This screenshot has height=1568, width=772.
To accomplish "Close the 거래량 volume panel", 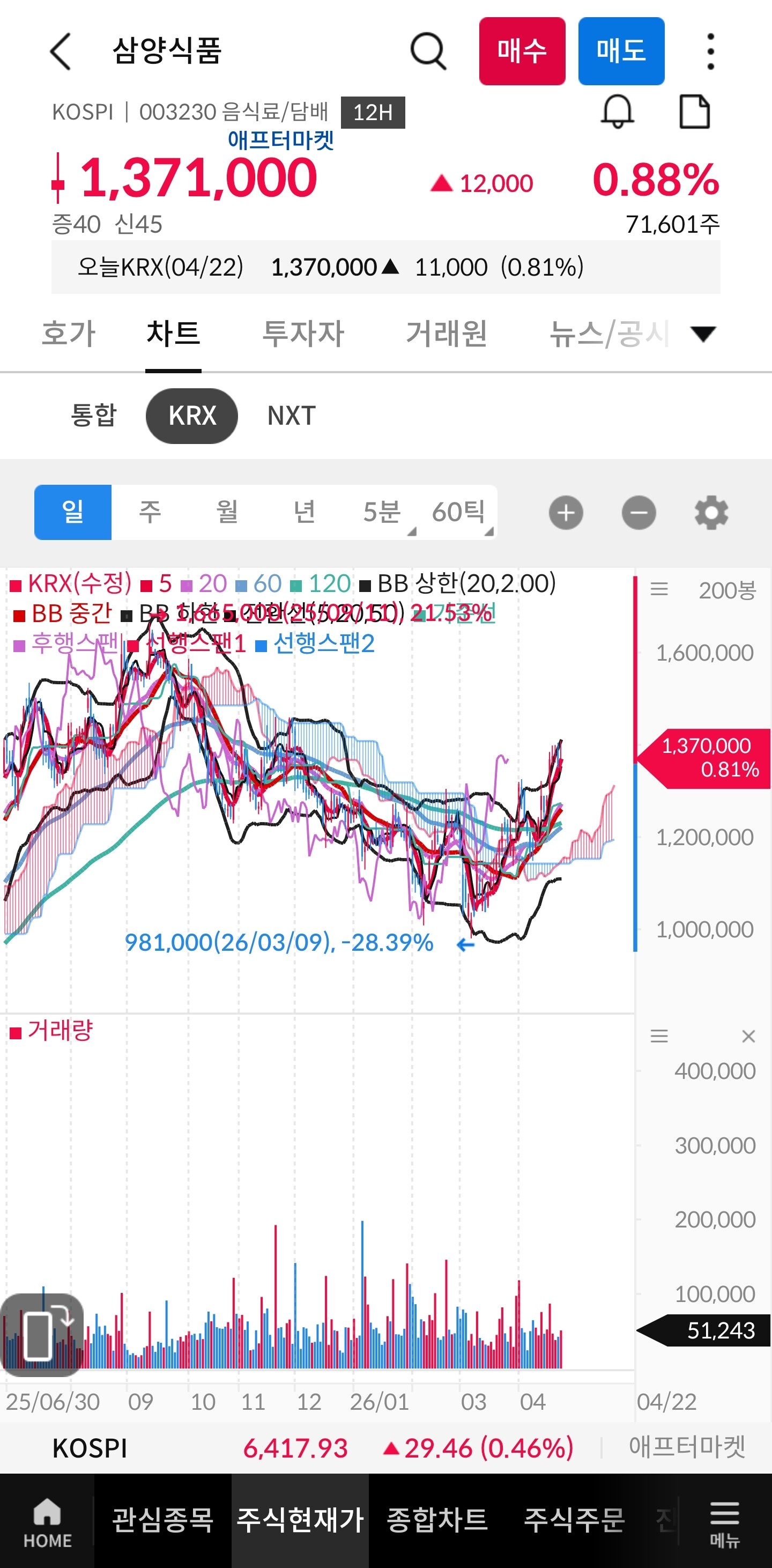I will point(748,1036).
